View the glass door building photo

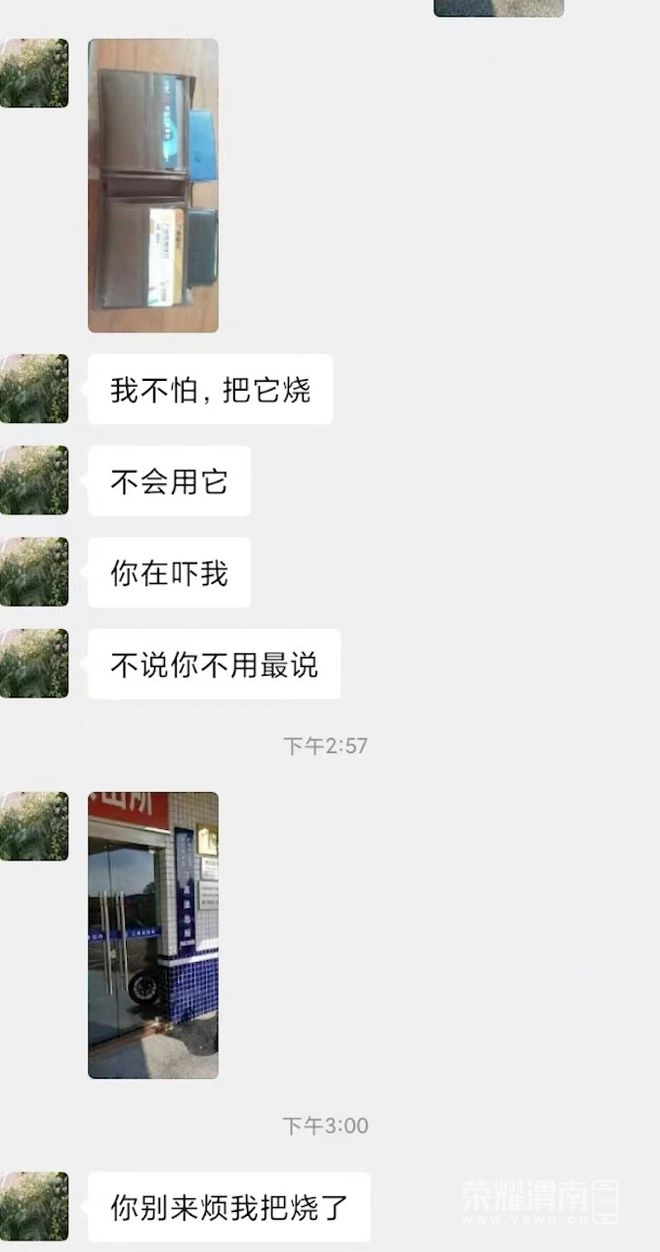153,935
